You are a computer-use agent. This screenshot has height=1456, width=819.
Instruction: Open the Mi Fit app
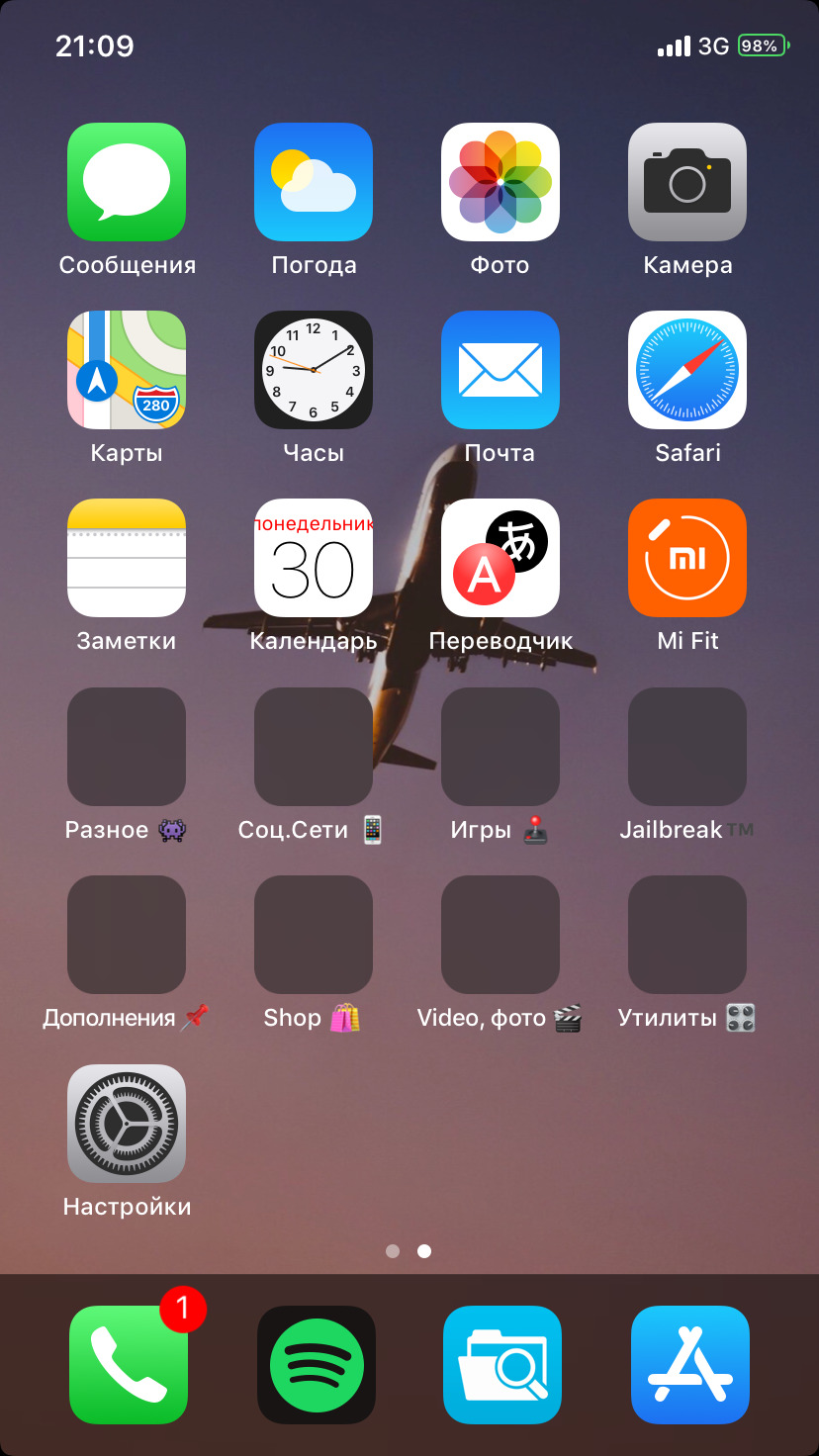point(687,558)
